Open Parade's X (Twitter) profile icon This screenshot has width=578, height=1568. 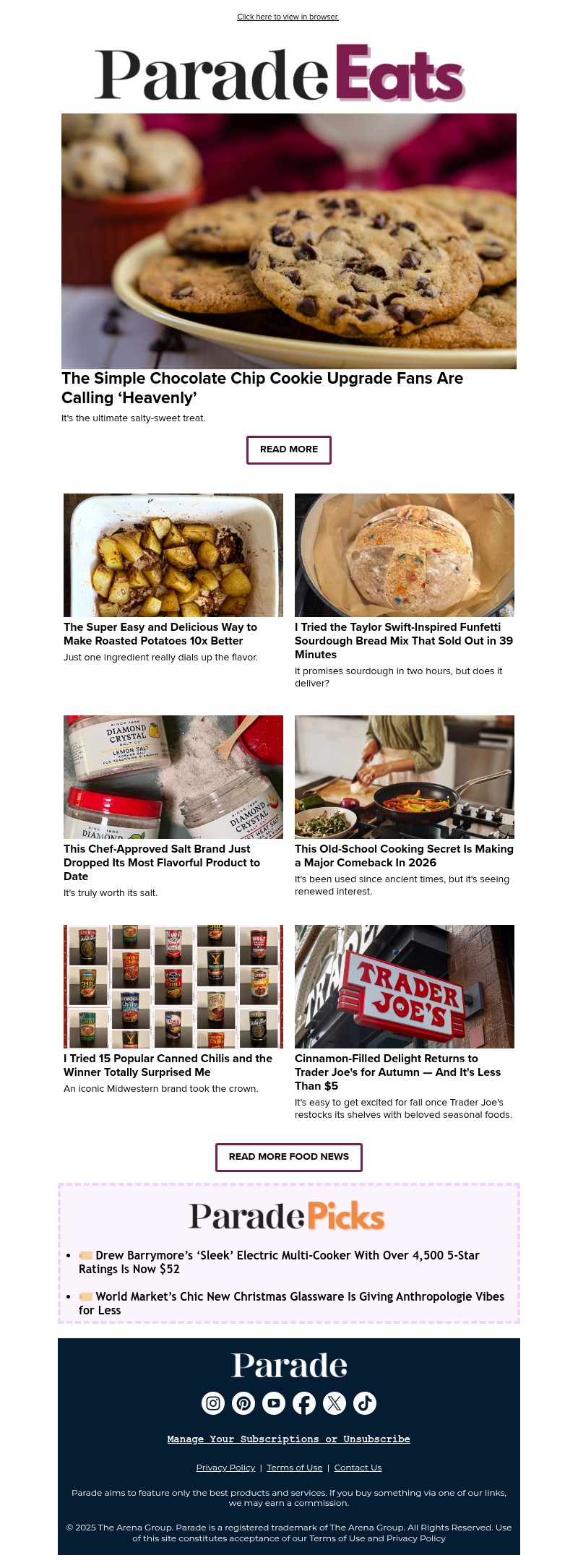335,1403
